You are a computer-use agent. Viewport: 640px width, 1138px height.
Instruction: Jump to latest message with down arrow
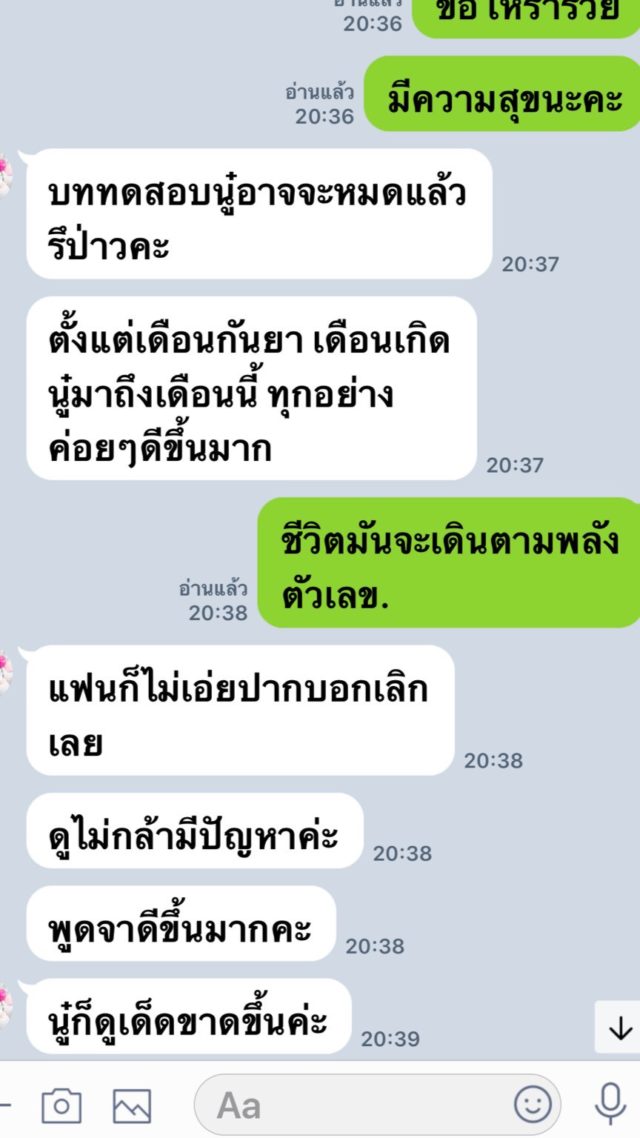click(x=619, y=1027)
